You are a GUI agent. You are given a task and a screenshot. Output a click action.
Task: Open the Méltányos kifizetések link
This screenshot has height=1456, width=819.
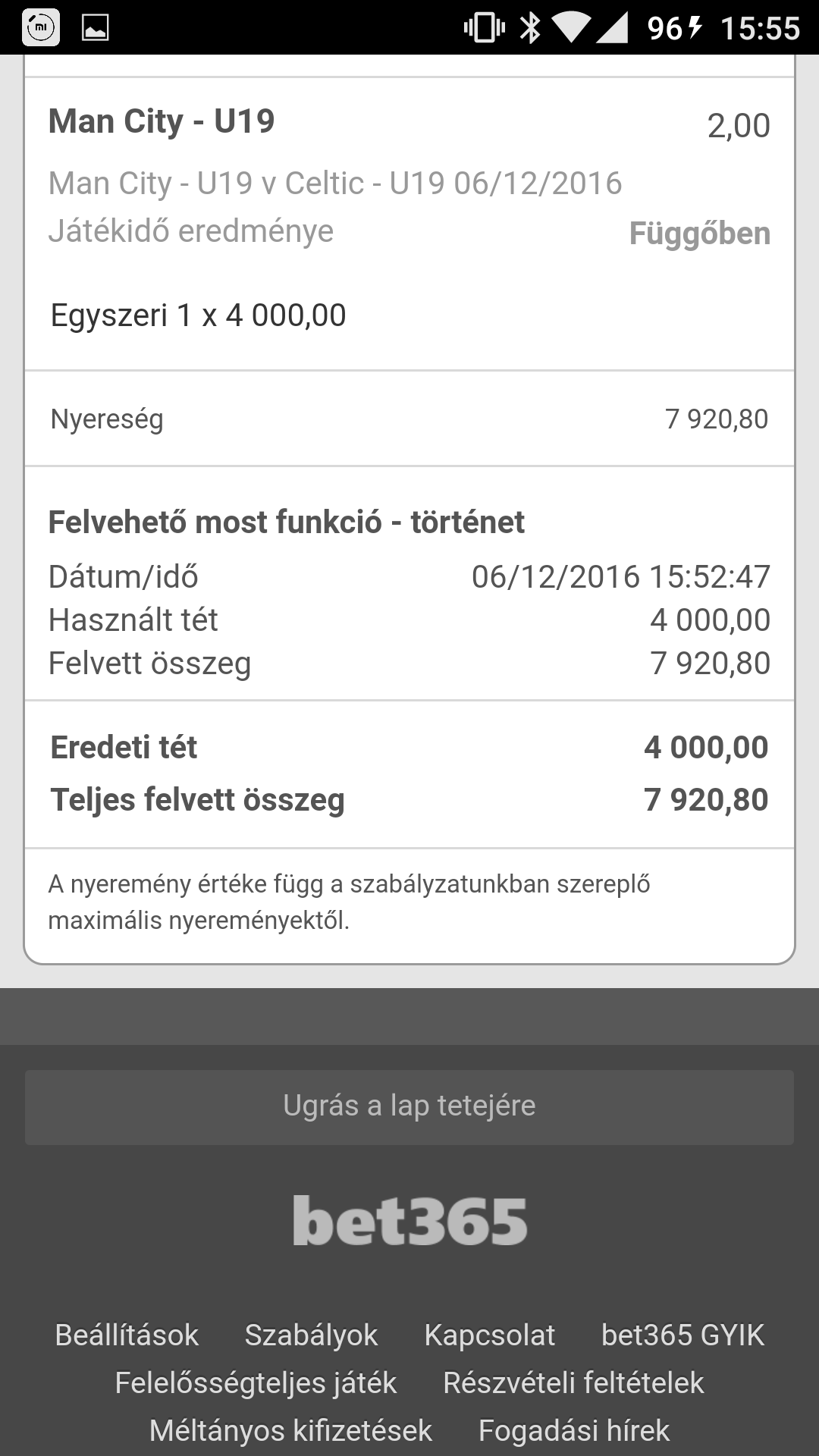[x=290, y=1431]
